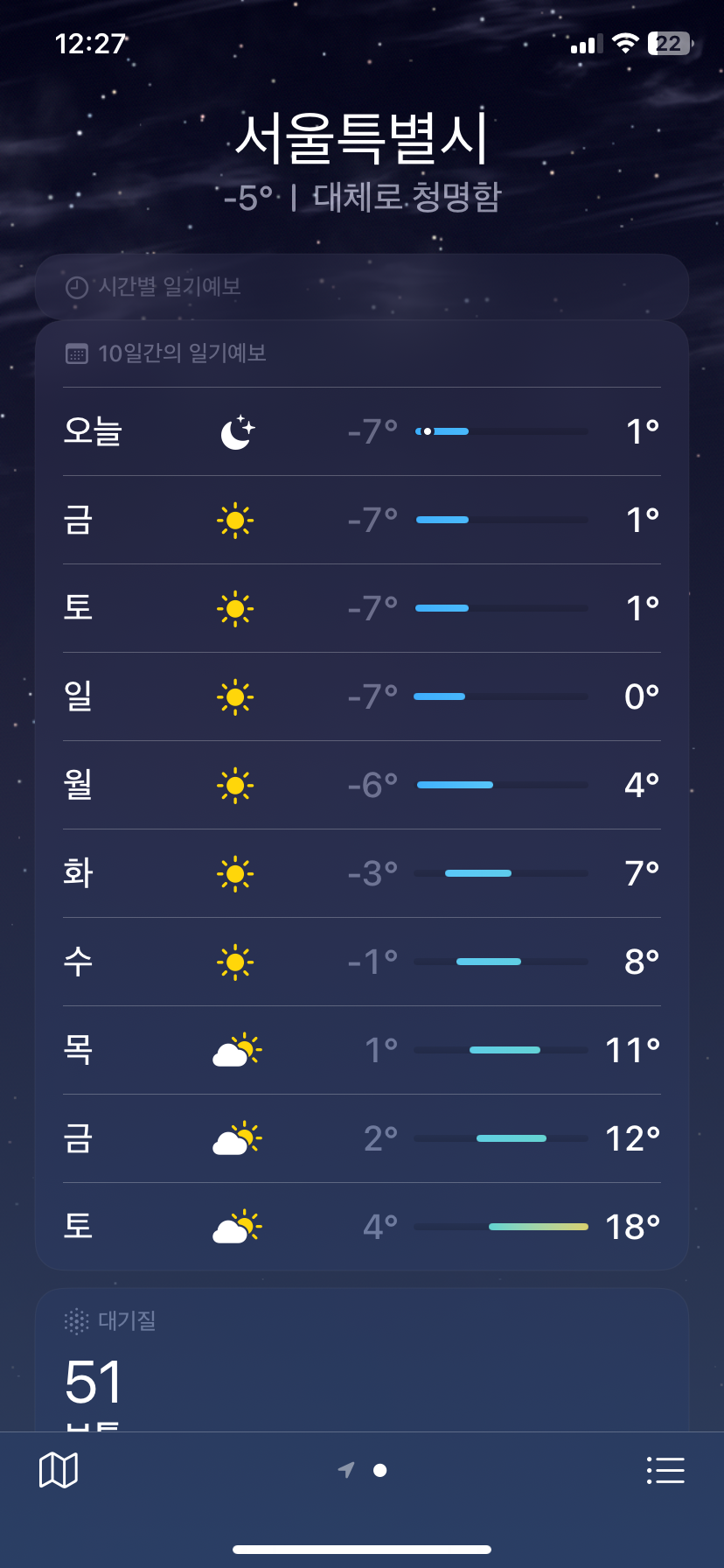Select the page indicator dot at bottom
Viewport: 724px width, 1568px height.
[x=379, y=1469]
